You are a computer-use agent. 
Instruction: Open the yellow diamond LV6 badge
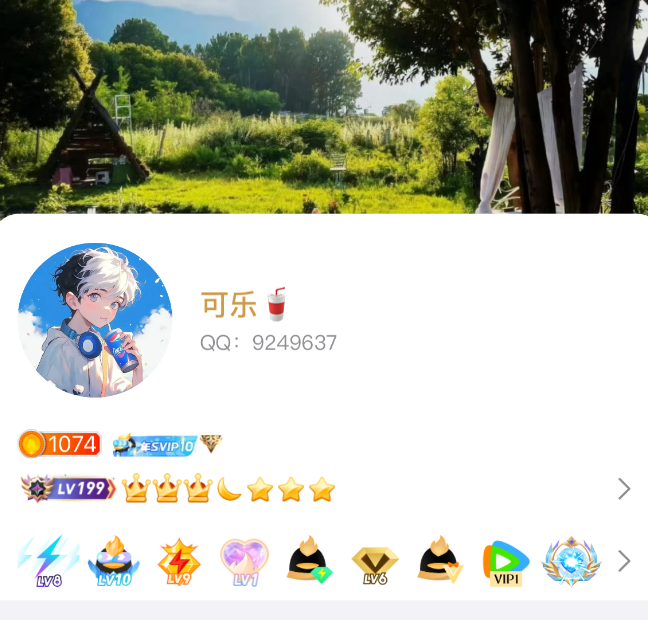[375, 563]
